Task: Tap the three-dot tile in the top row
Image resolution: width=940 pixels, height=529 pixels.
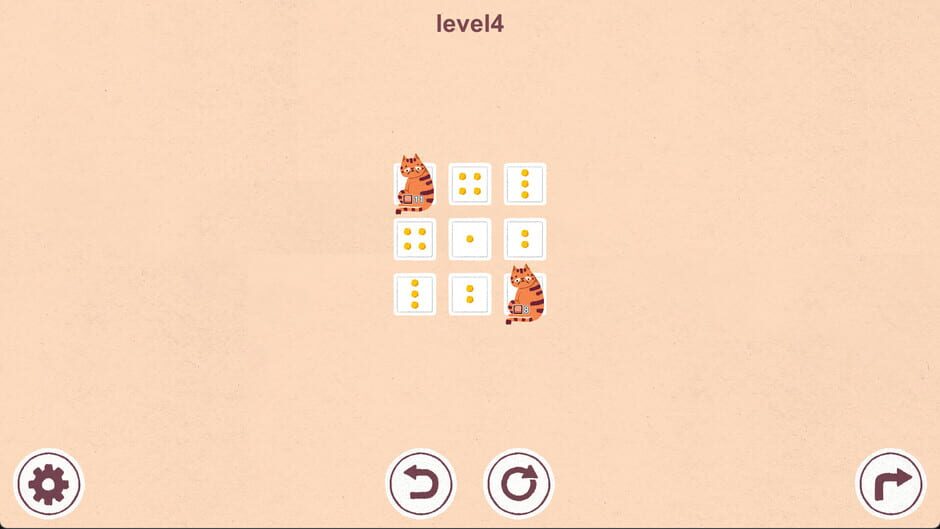Action: pos(525,184)
